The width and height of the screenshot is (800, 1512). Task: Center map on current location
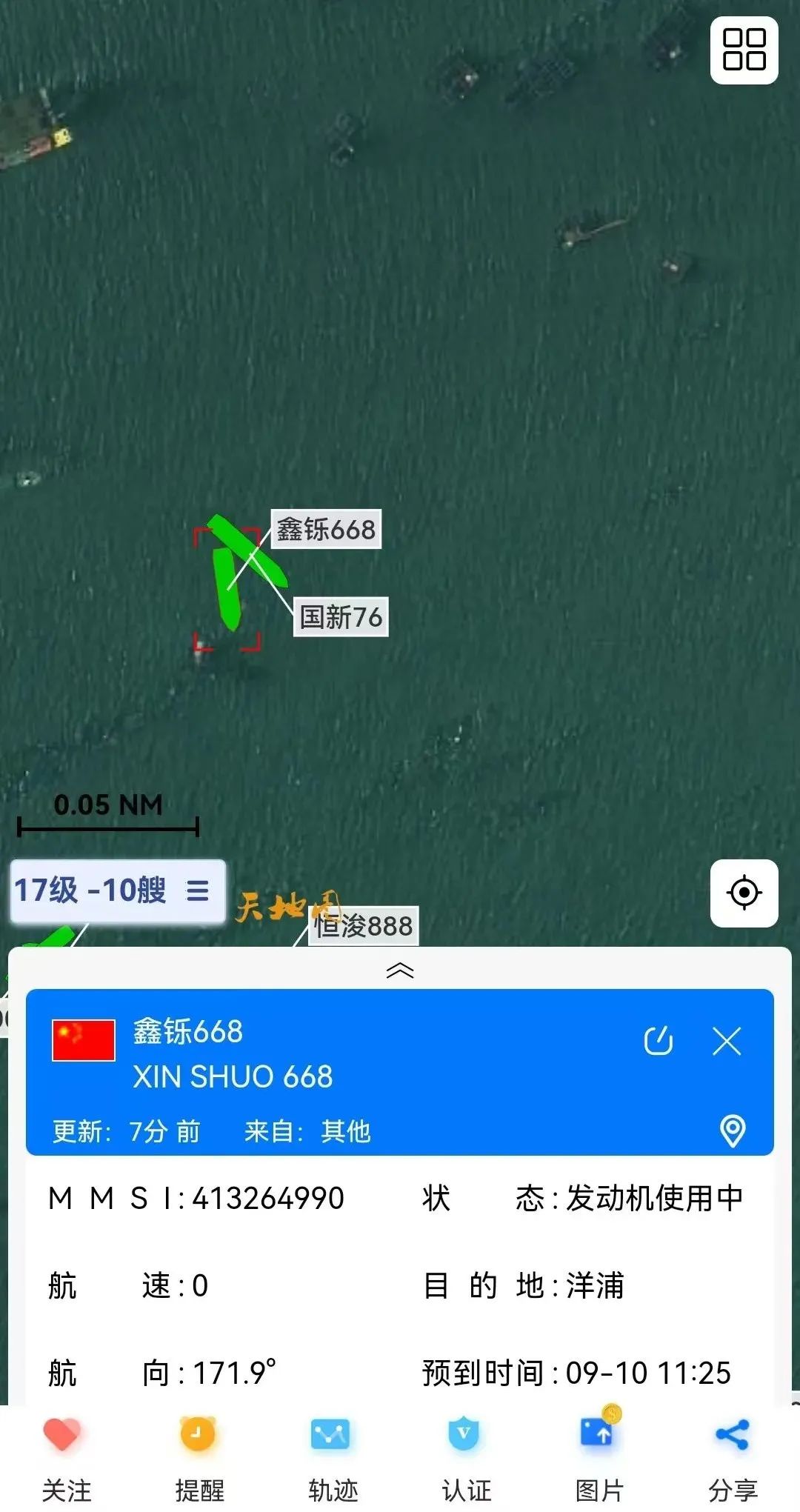click(x=744, y=893)
